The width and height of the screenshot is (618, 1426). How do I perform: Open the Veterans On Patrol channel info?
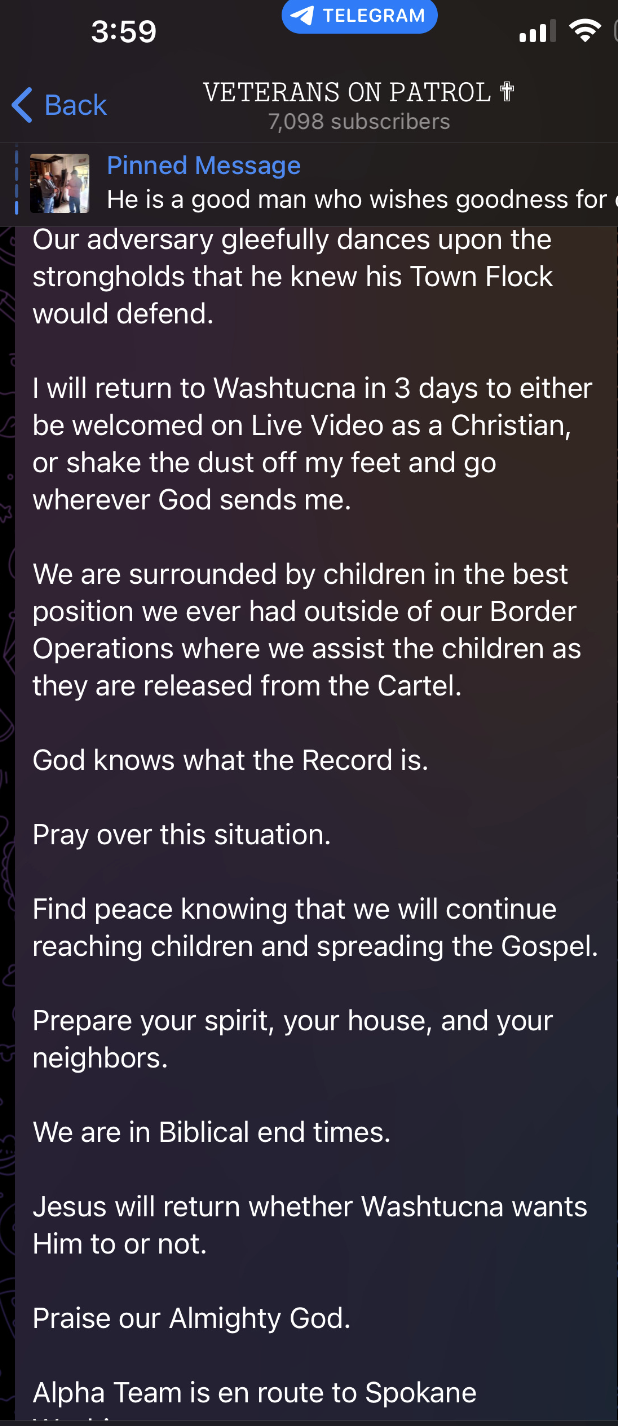tap(358, 105)
